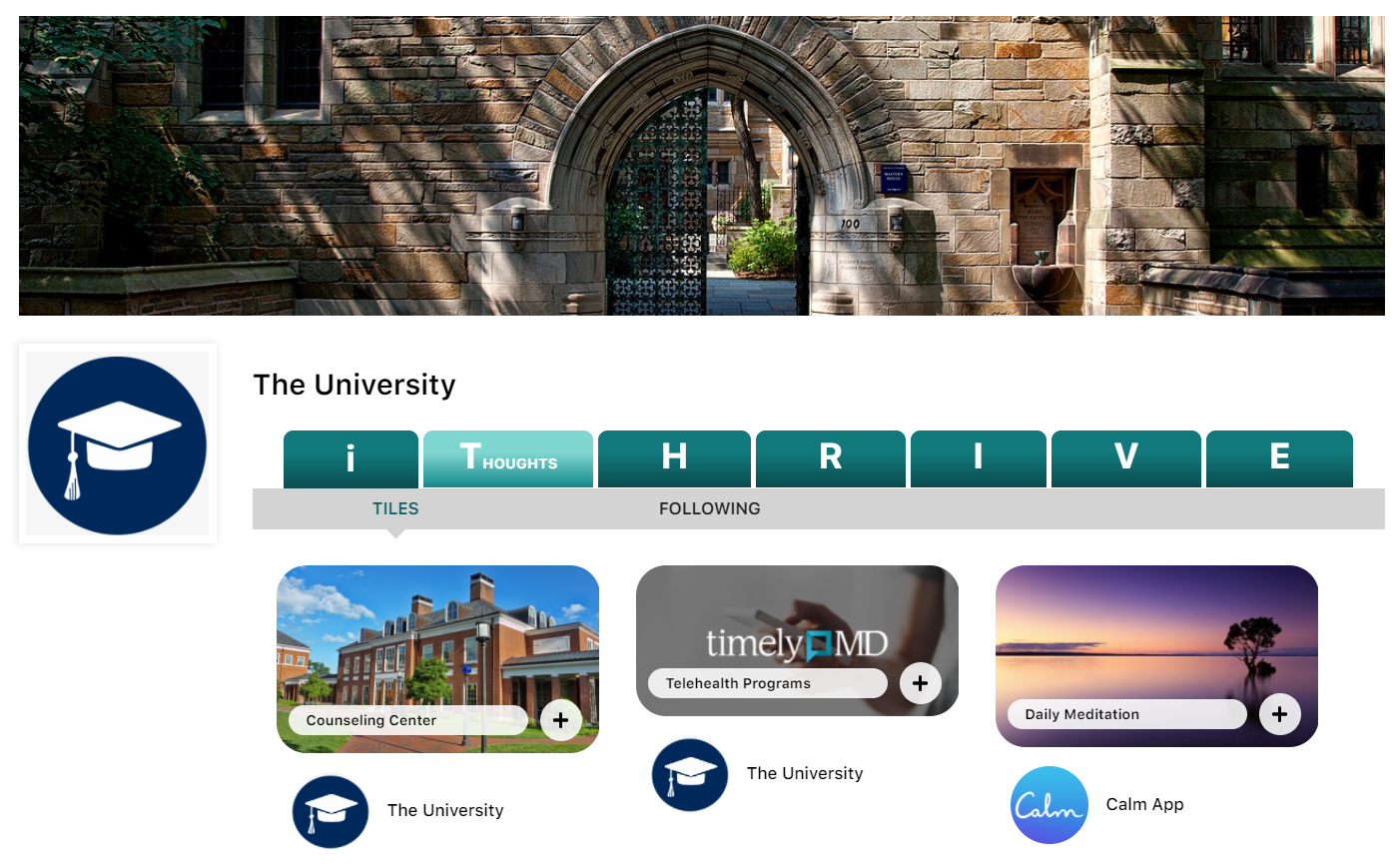Open the I tab after R

click(x=978, y=458)
